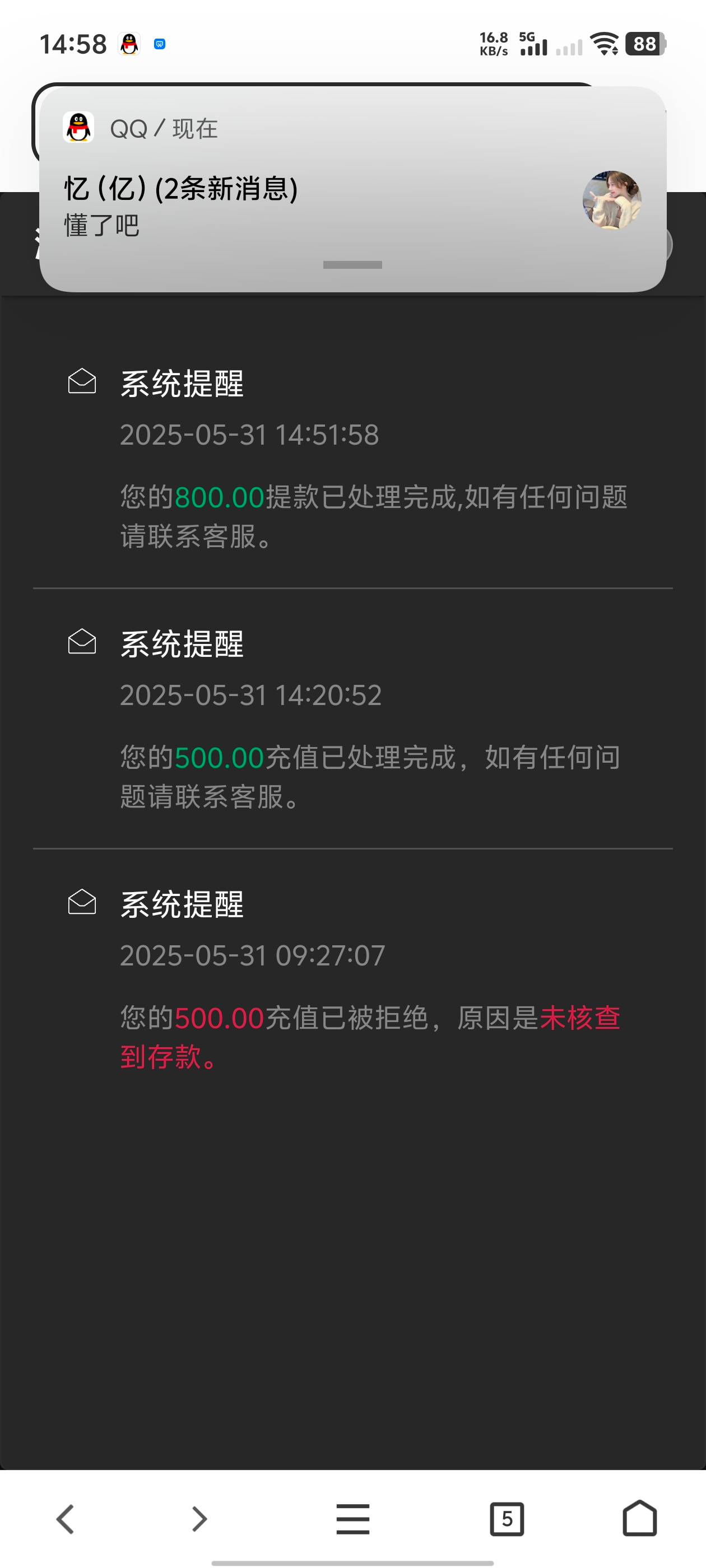Open the browser menu
The image size is (706, 1568).
[x=352, y=1519]
